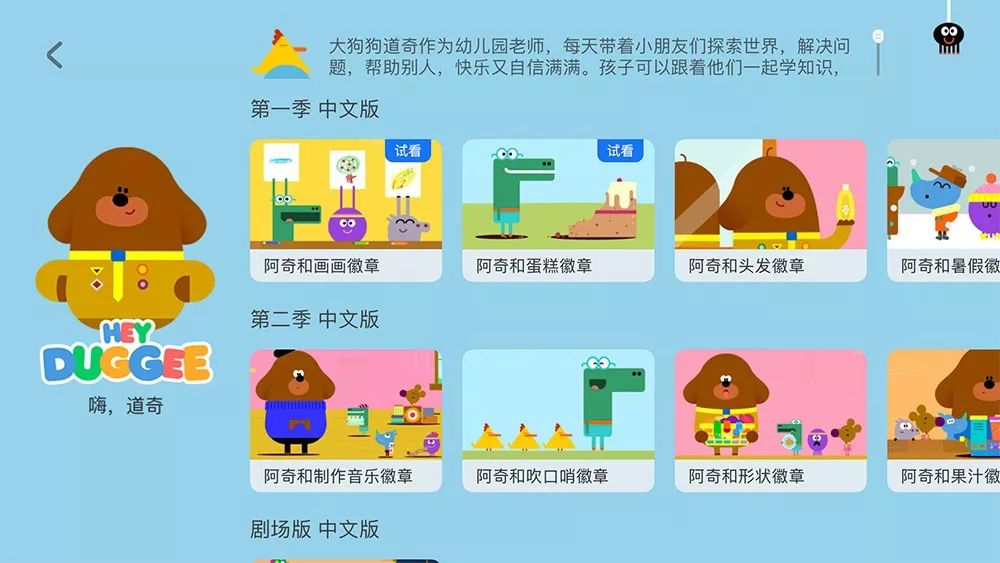Screen dimensions: 1000x563
Task: Open episode 阿奇和头发徽章
Action: point(770,210)
